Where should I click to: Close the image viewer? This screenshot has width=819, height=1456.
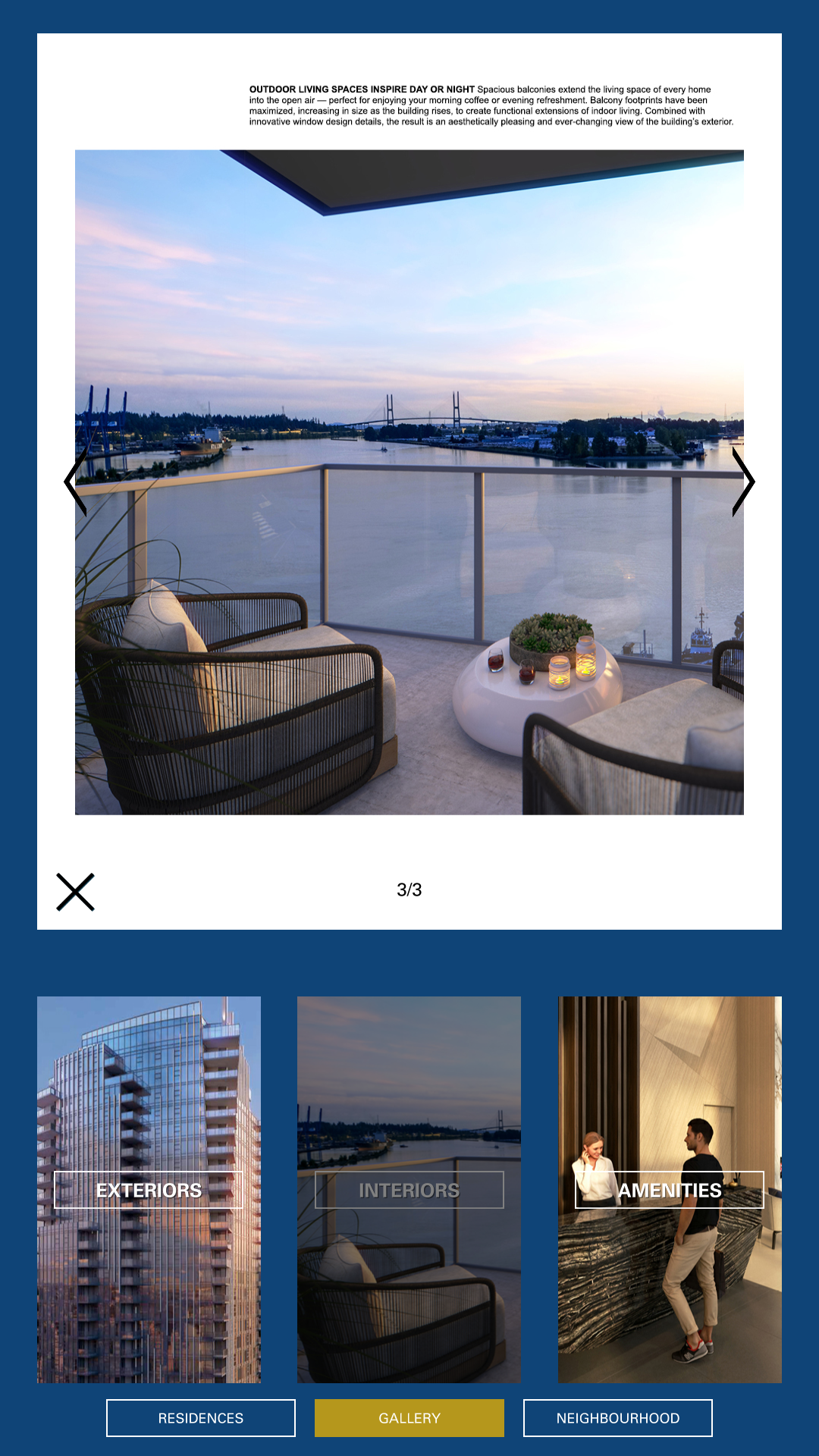tap(75, 892)
